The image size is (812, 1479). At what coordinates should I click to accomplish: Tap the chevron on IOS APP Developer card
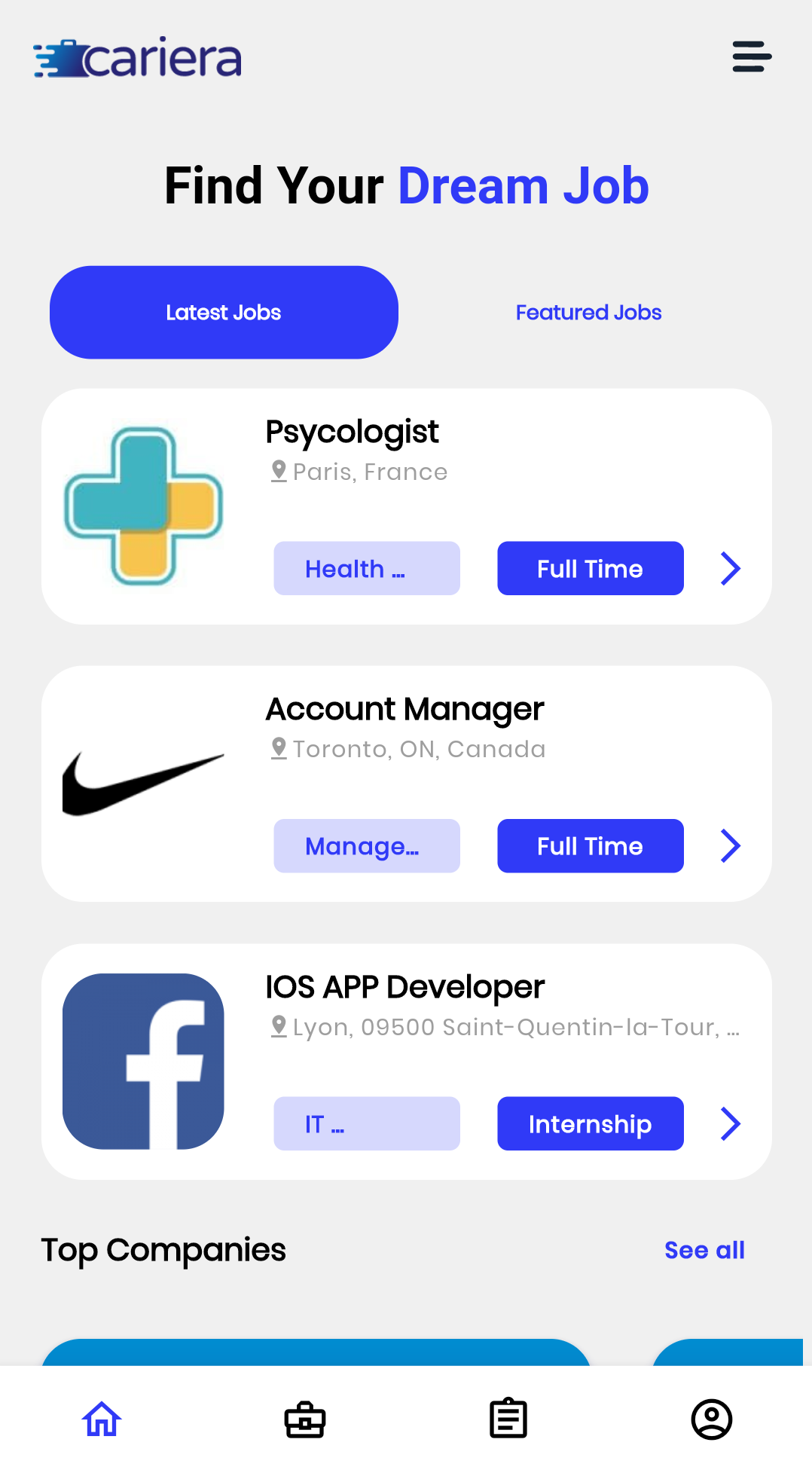click(x=731, y=1124)
